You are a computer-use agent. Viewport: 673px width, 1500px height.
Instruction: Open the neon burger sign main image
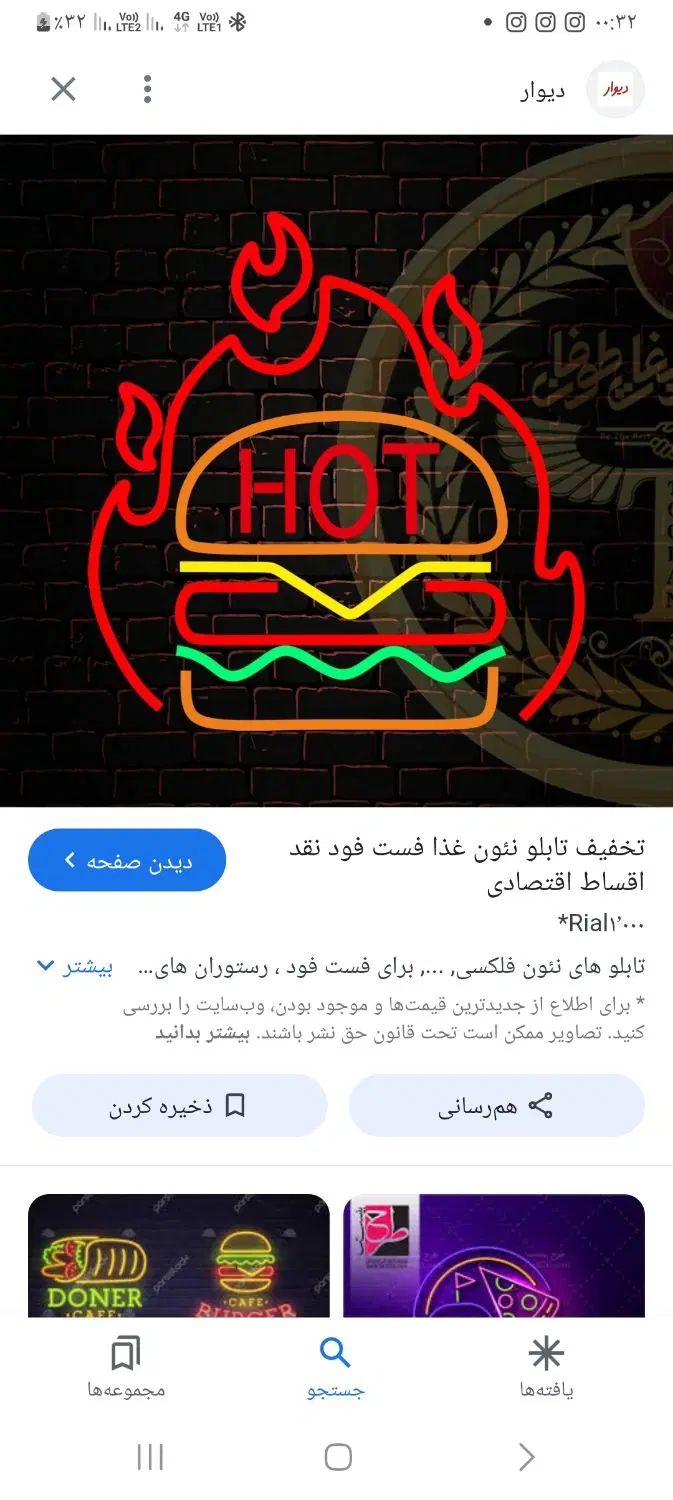pos(336,470)
